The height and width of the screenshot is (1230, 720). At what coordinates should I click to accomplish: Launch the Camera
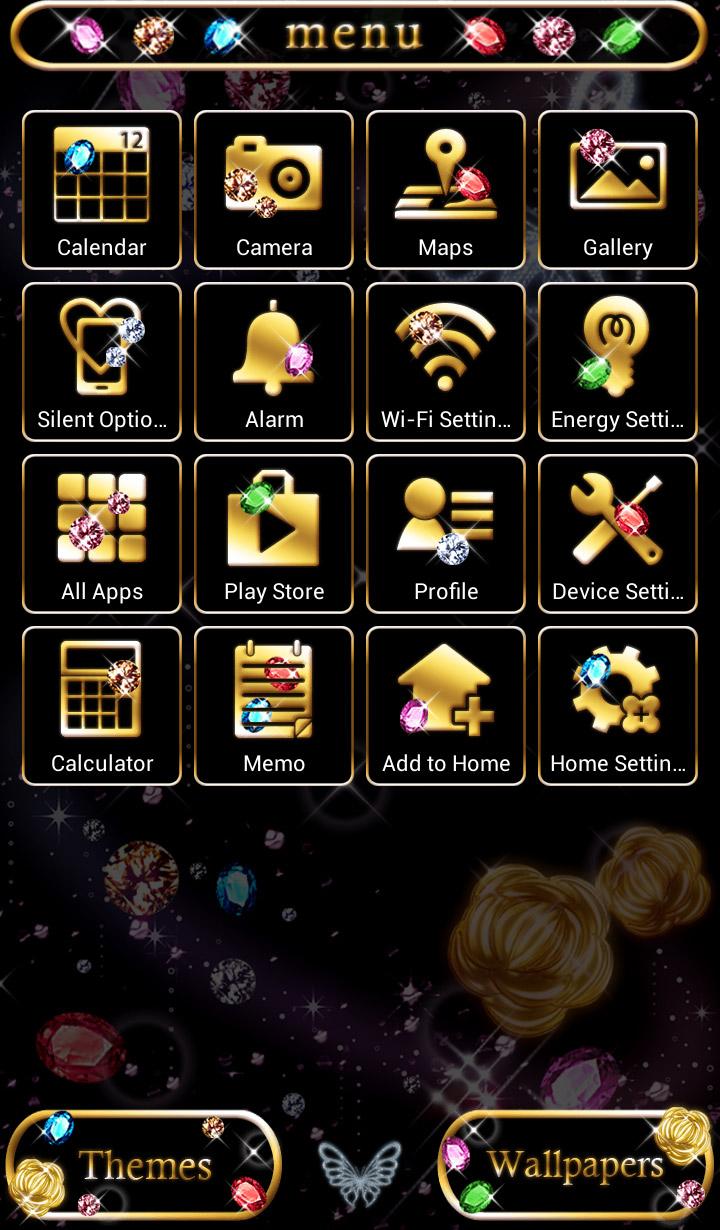(274, 190)
